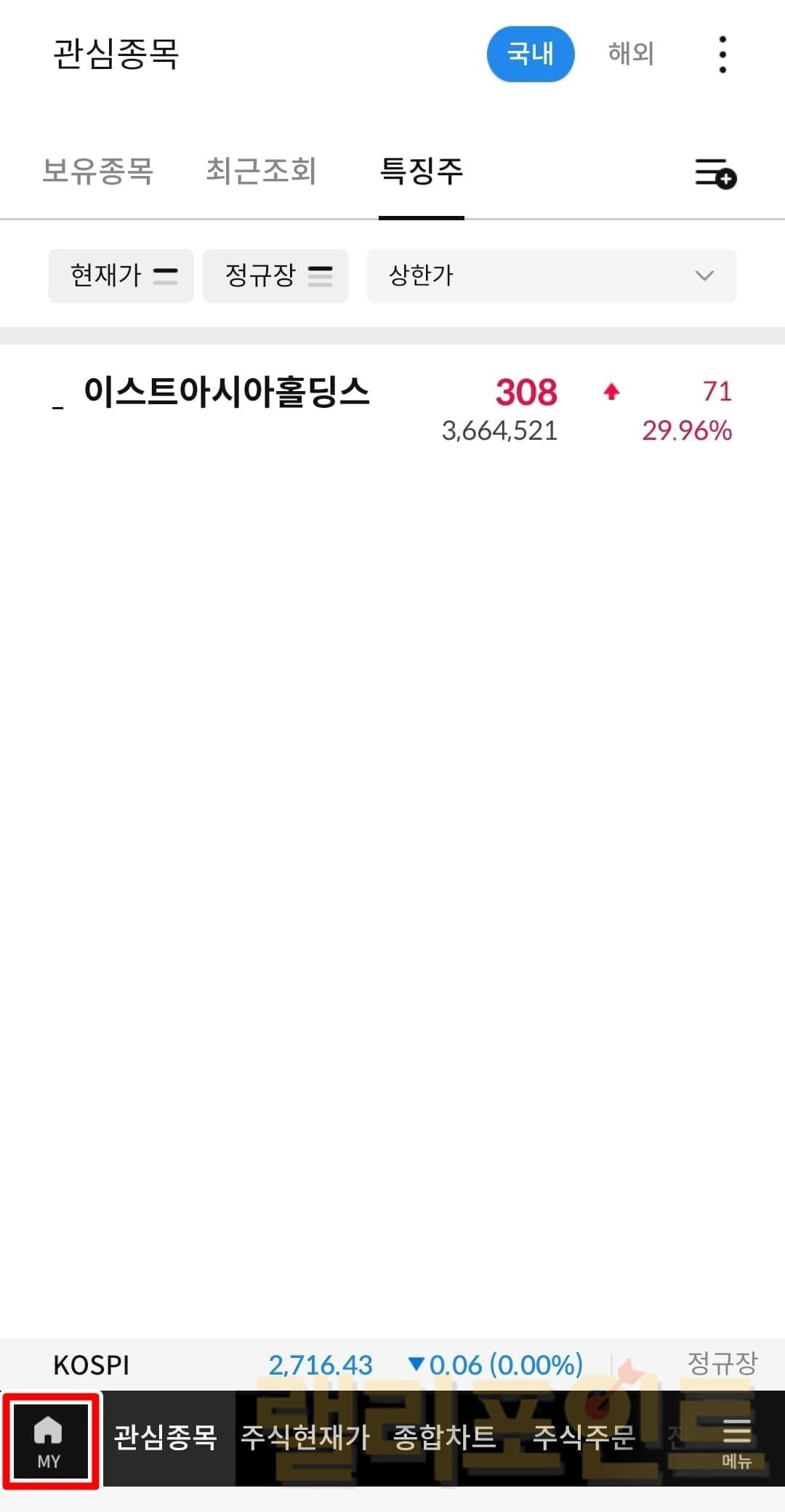Screen dimensions: 785x1512
Task: Expand the 상한가 dropdown
Action: 551,276
